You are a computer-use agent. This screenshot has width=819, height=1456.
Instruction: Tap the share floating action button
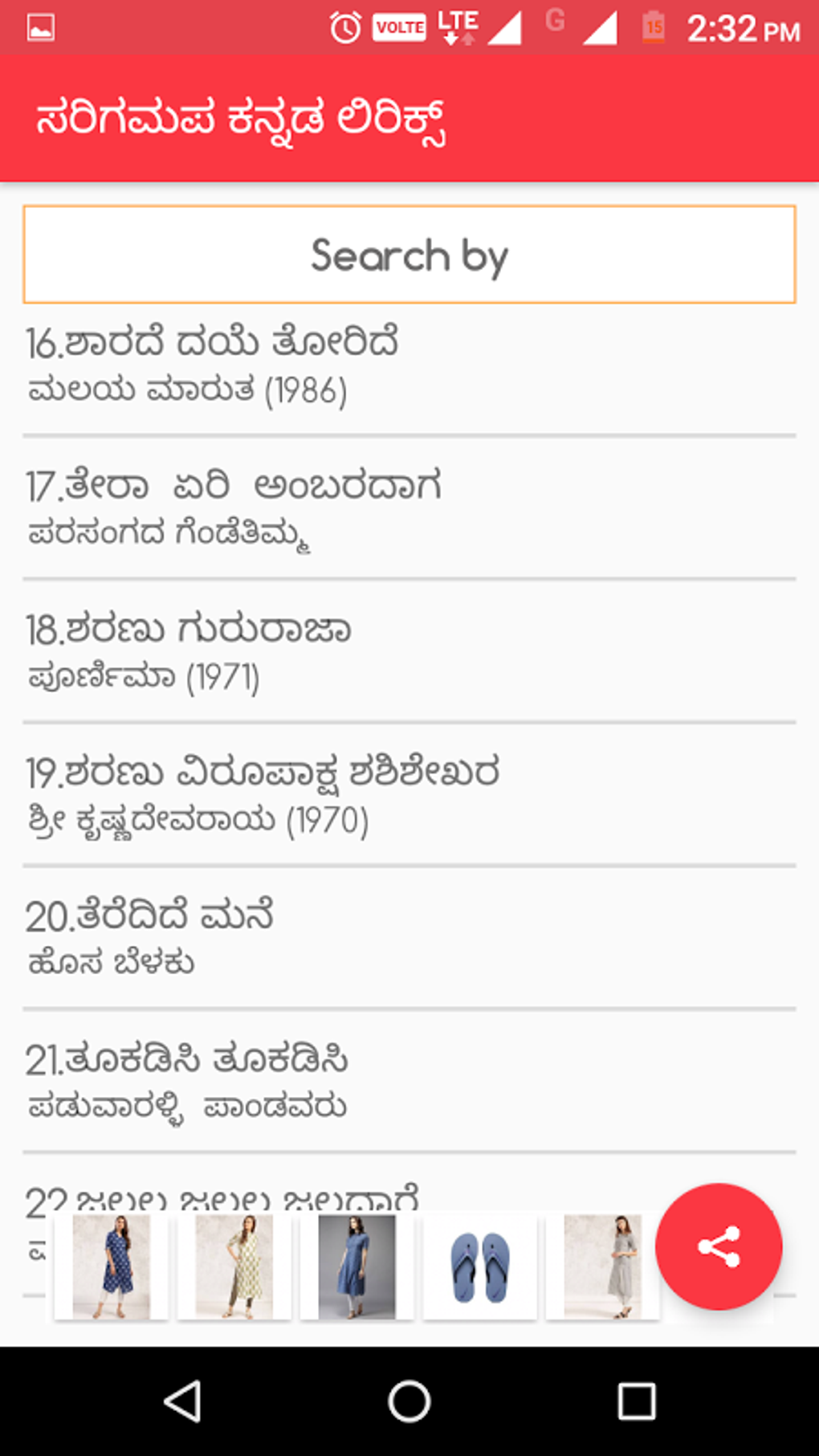click(719, 1245)
